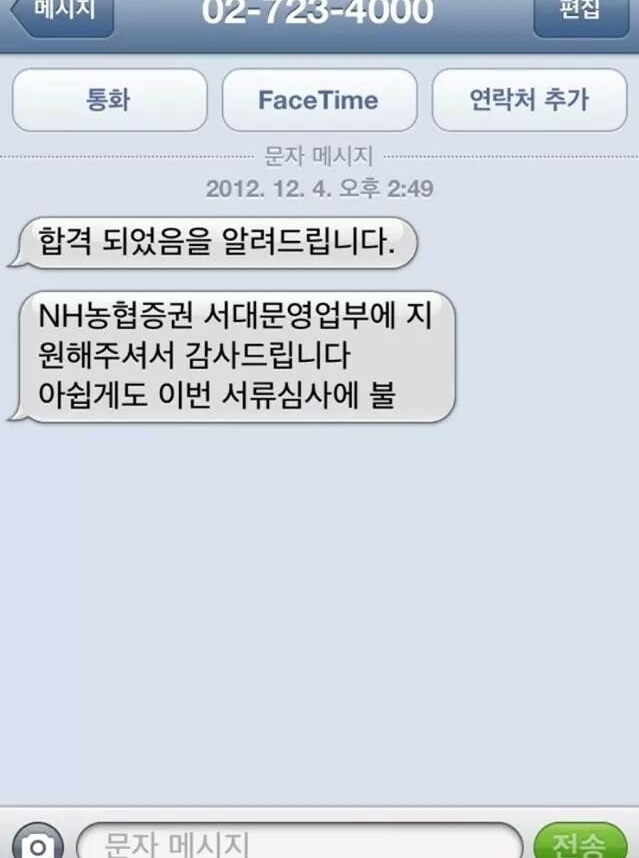Screen dimensions: 639x858
Task: Start a FaceTime call
Action: click(x=319, y=100)
